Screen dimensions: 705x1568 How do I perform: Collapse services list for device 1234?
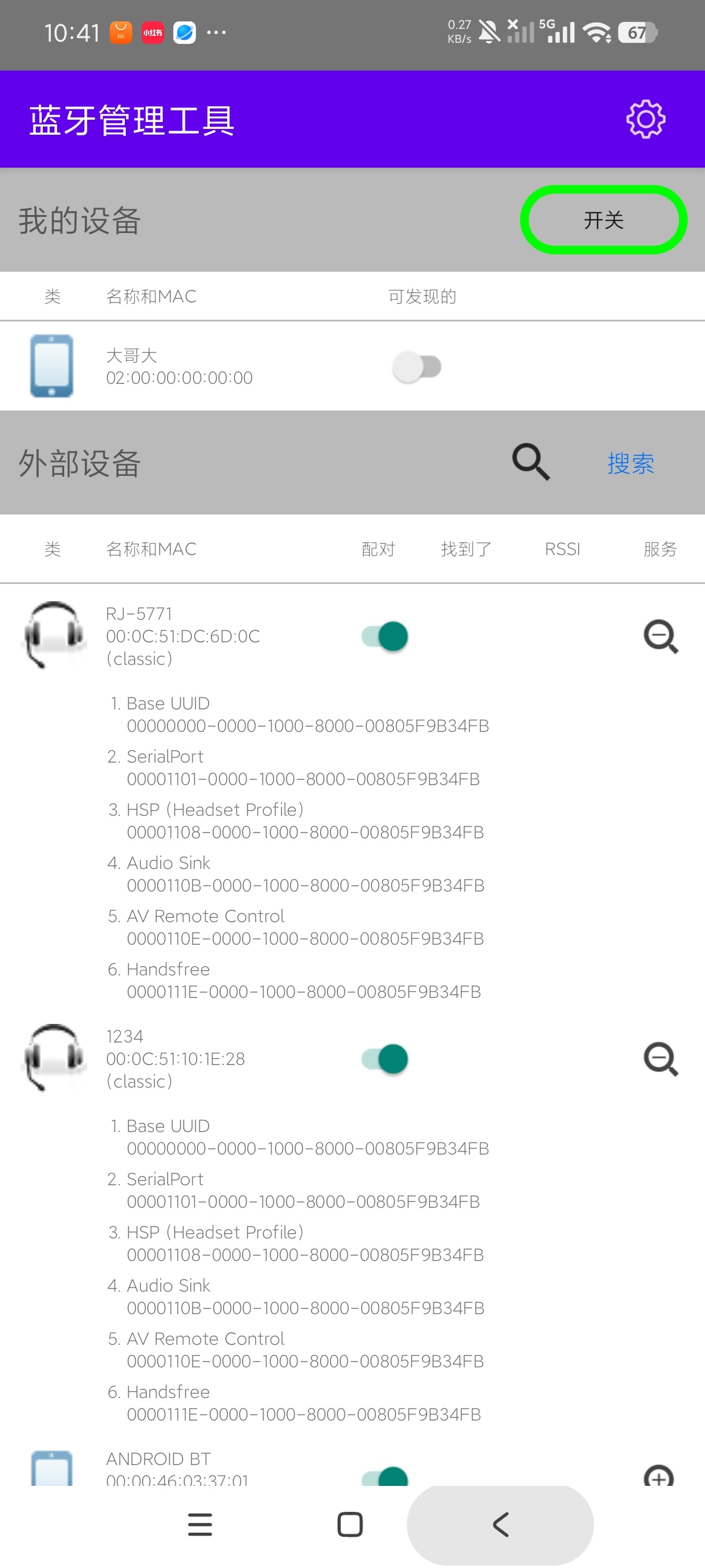[x=661, y=1059]
